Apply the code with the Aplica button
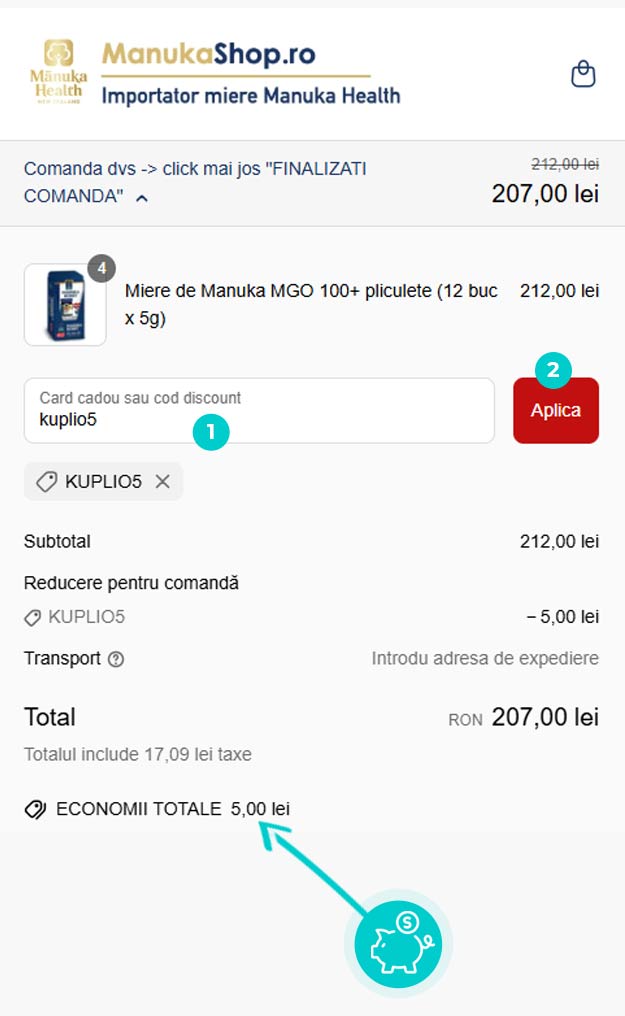Viewport: 625px width, 1016px height. tap(556, 411)
